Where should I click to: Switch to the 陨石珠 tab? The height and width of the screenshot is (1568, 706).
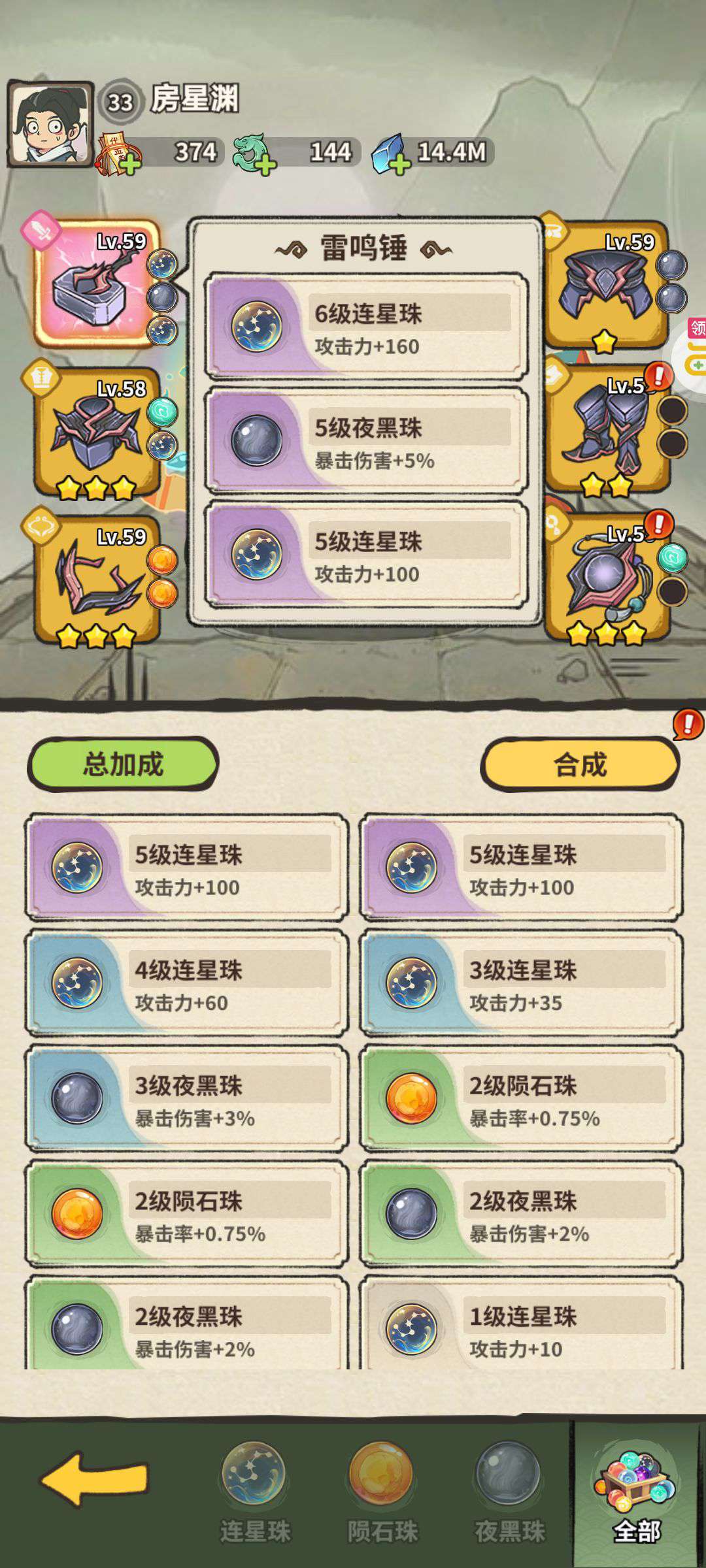(x=382, y=1492)
